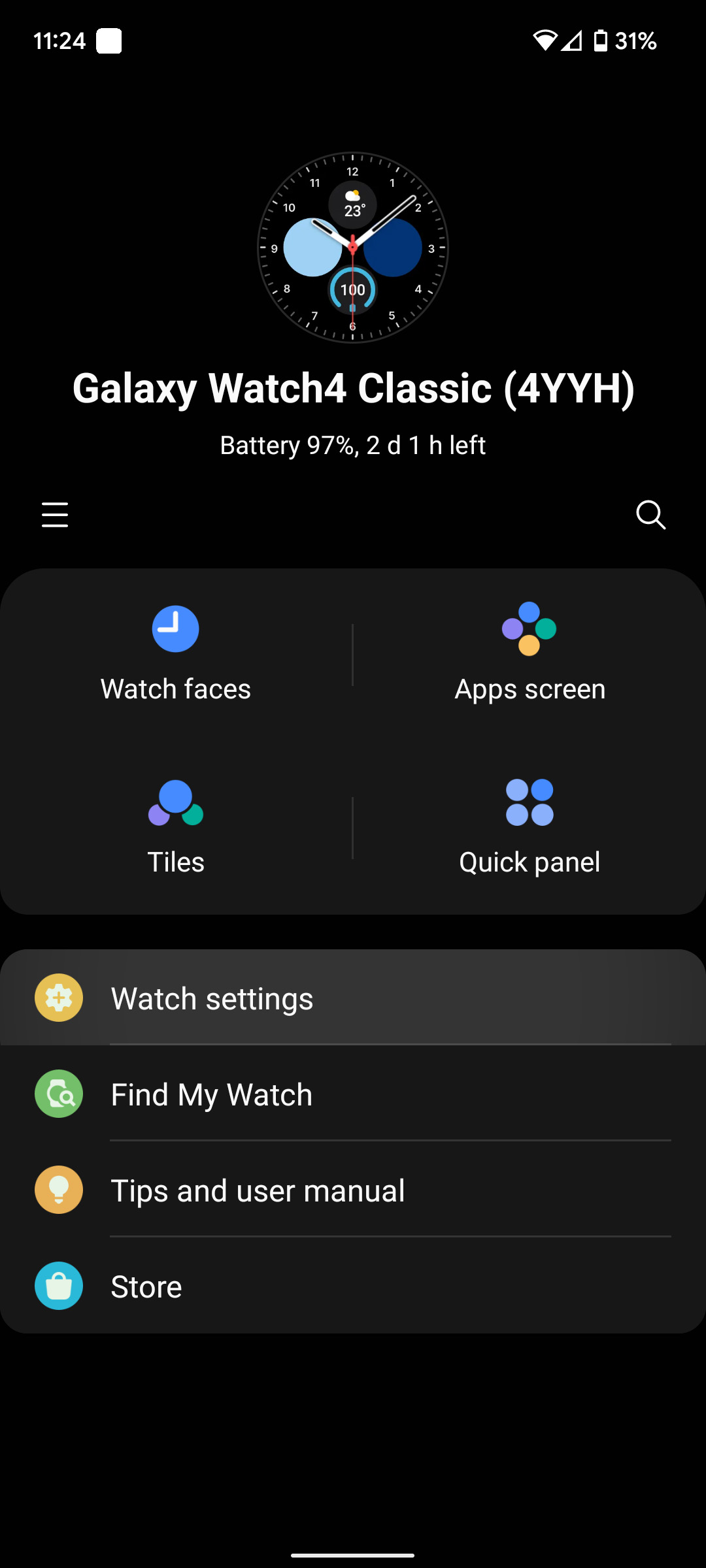Select Quick panel
The image size is (706, 1568).
point(529,827)
